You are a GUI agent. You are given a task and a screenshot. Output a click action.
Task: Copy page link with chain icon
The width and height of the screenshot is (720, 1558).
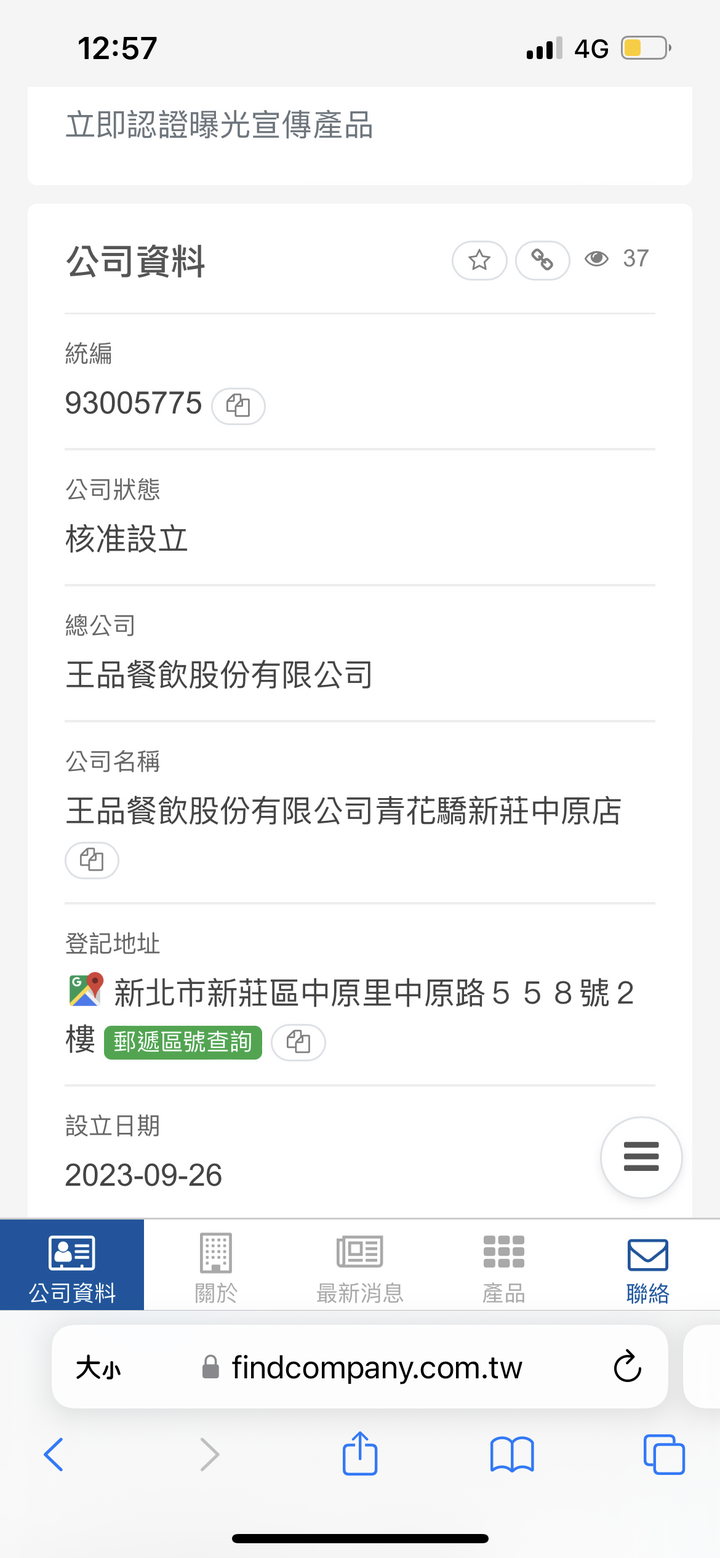[543, 260]
